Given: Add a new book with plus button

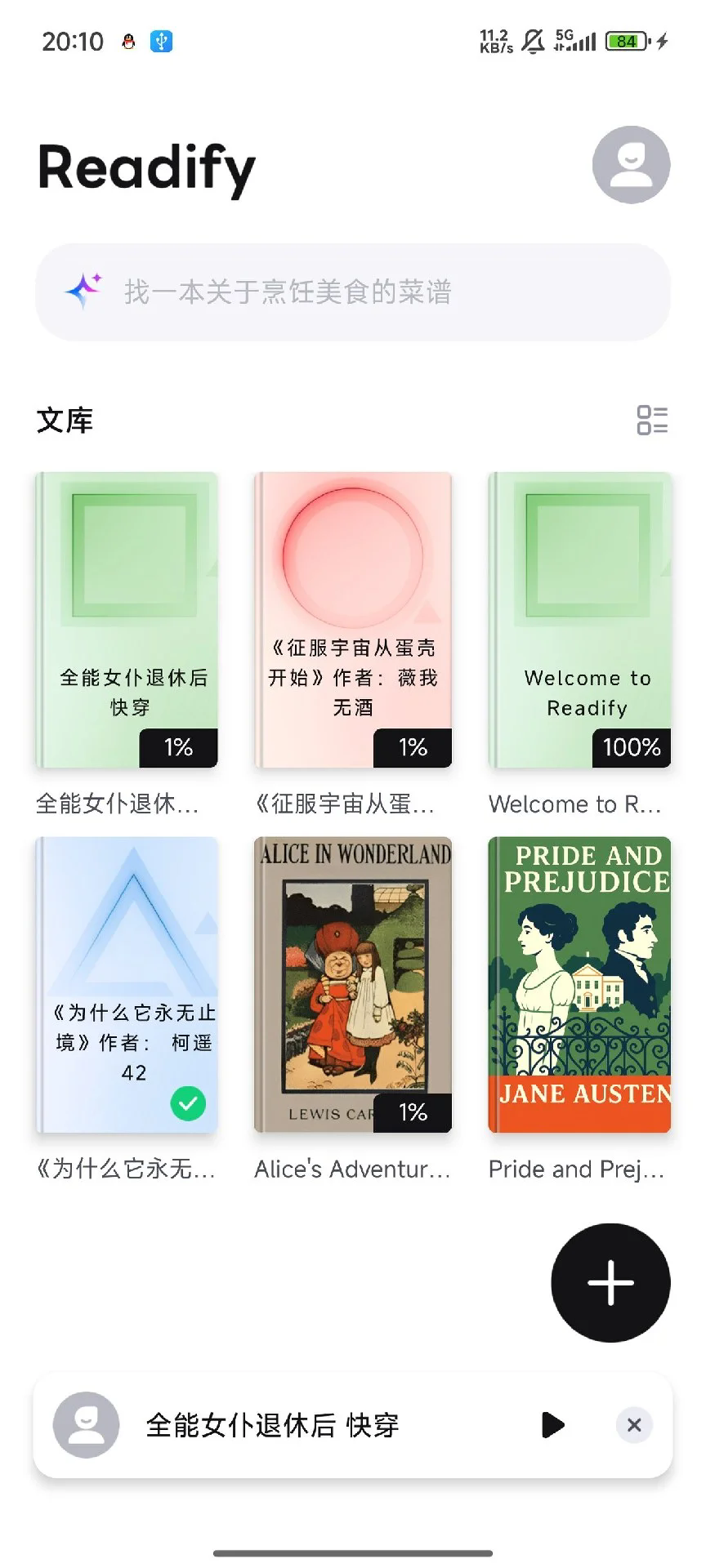Looking at the screenshot, I should point(610,1282).
